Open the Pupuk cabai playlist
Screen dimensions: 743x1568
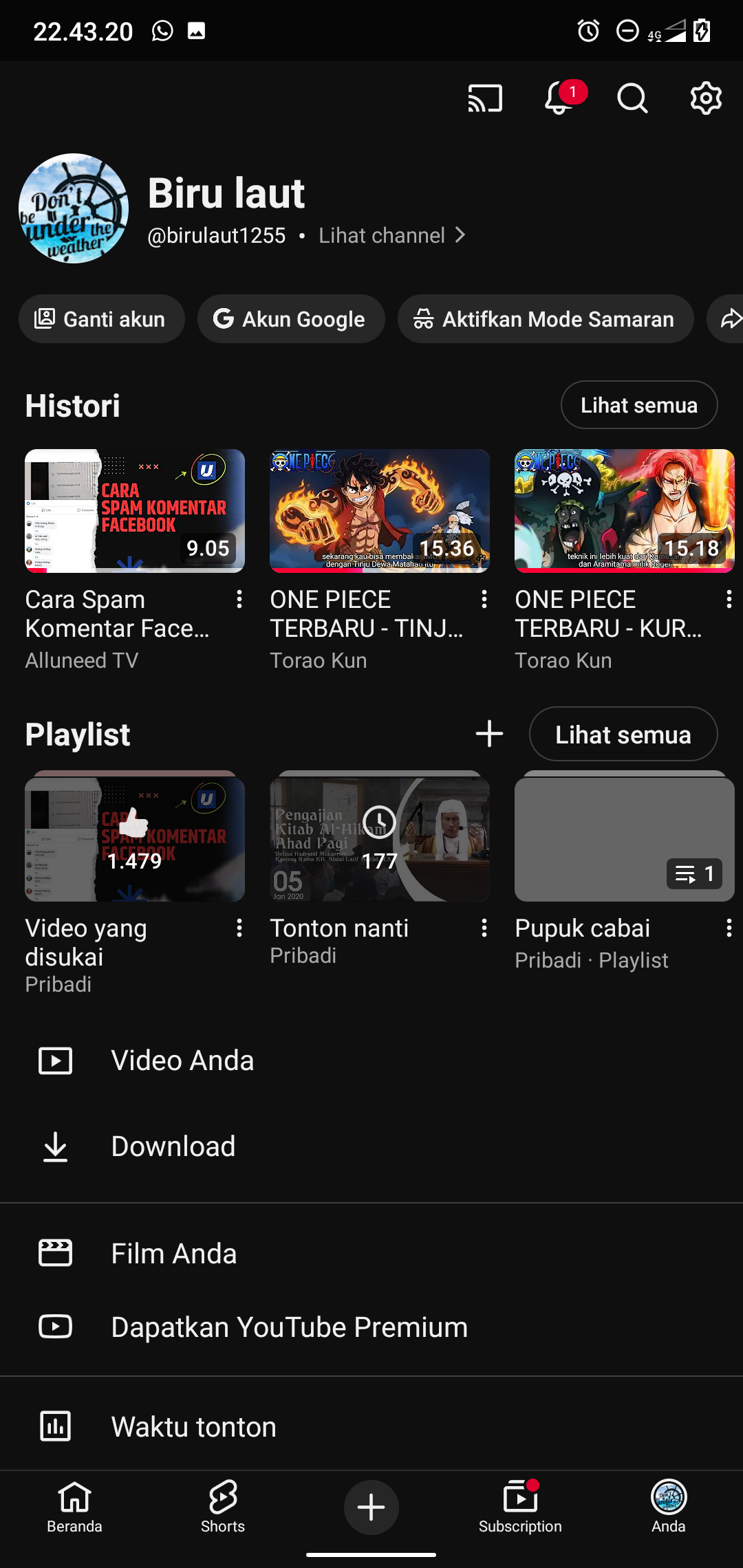624,840
